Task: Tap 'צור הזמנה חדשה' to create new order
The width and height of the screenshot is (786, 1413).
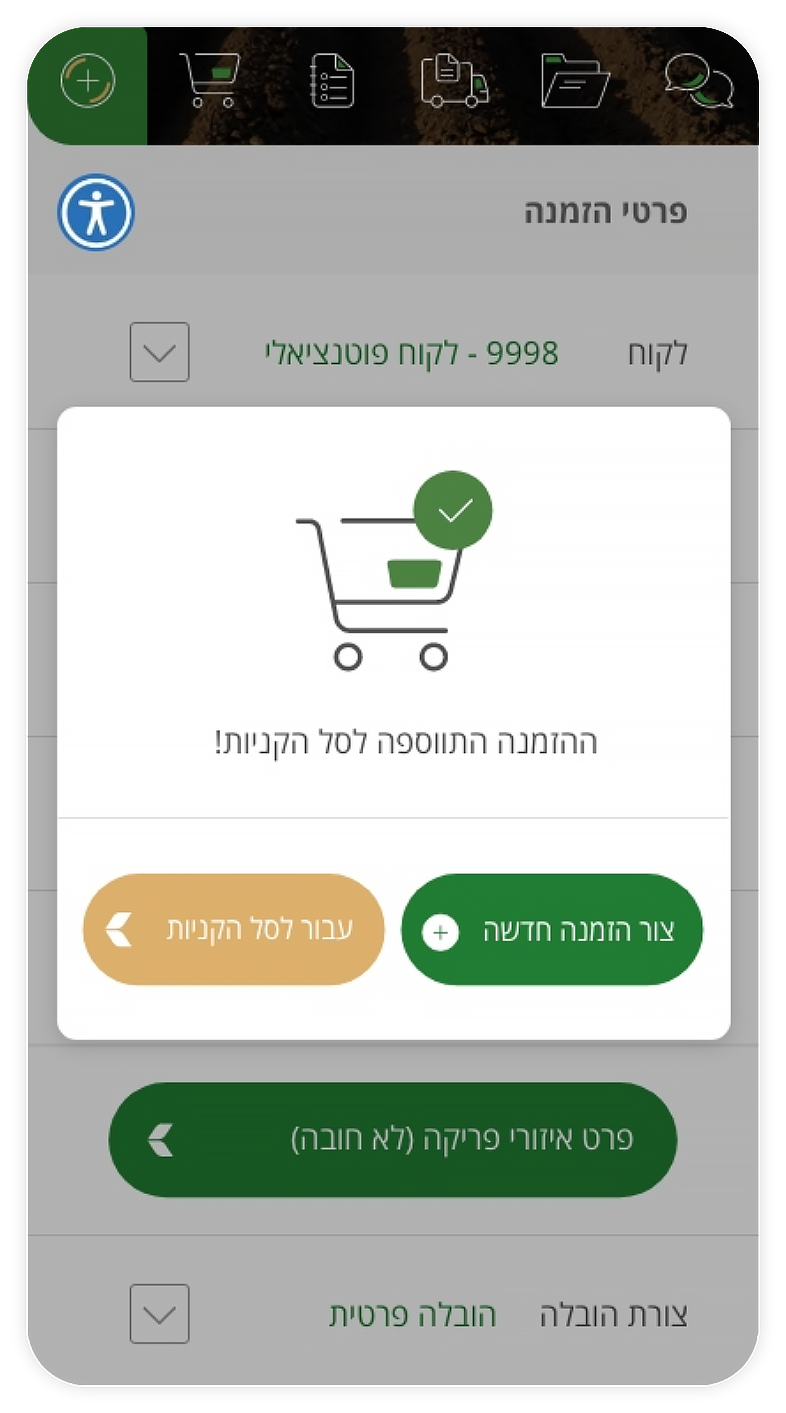Action: coord(552,930)
